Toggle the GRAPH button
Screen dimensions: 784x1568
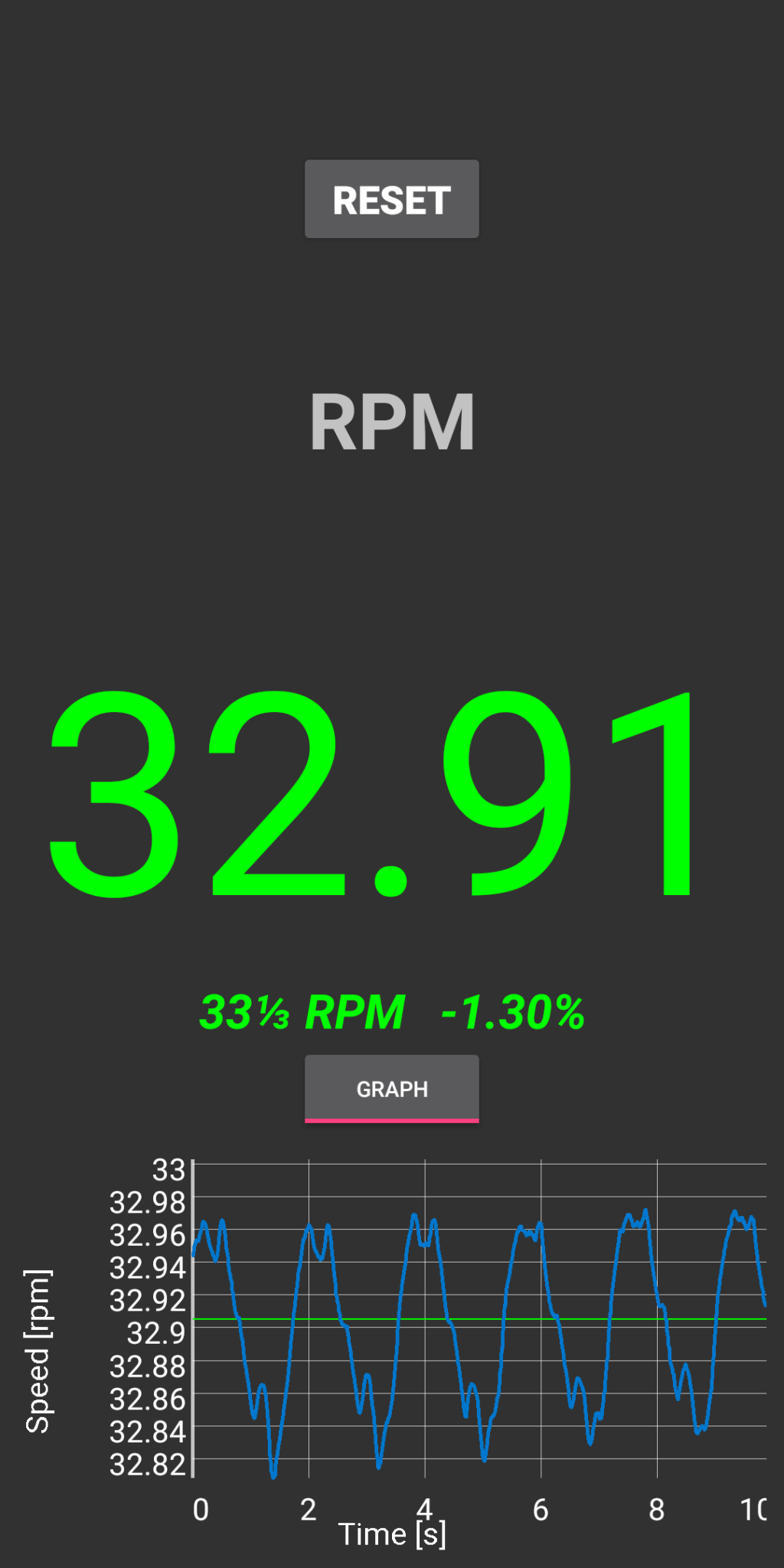(x=392, y=1089)
